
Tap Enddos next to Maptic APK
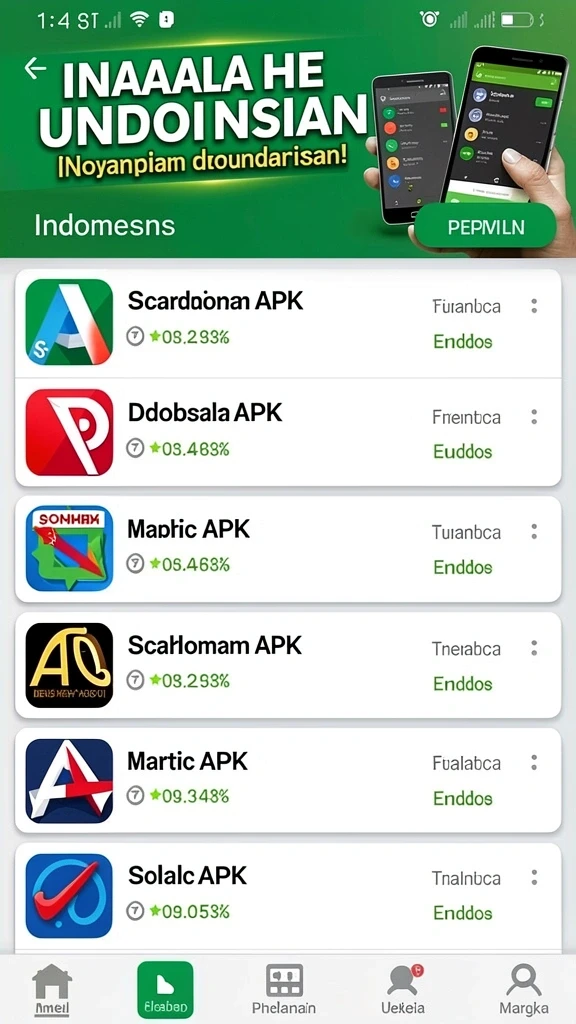click(x=463, y=567)
